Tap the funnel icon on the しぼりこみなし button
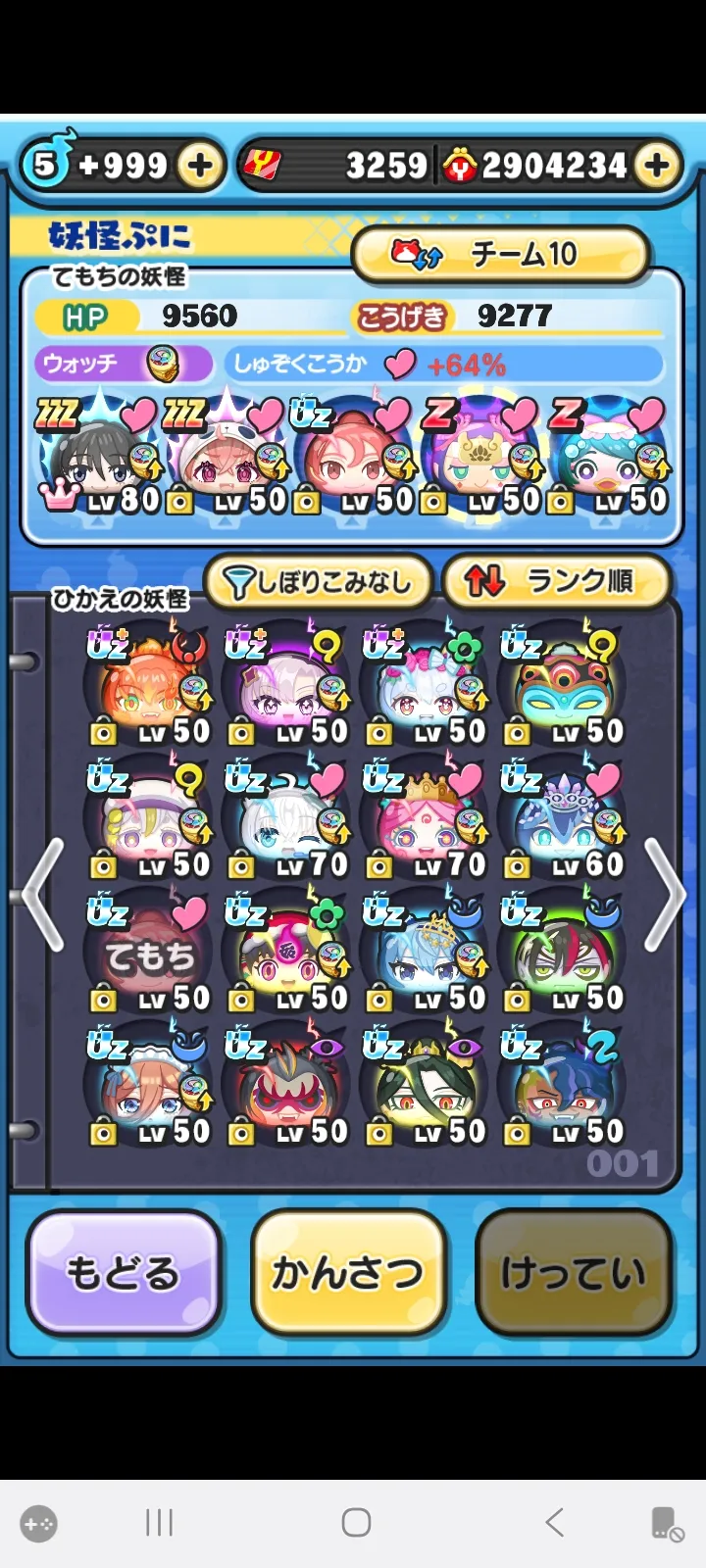 [x=241, y=580]
